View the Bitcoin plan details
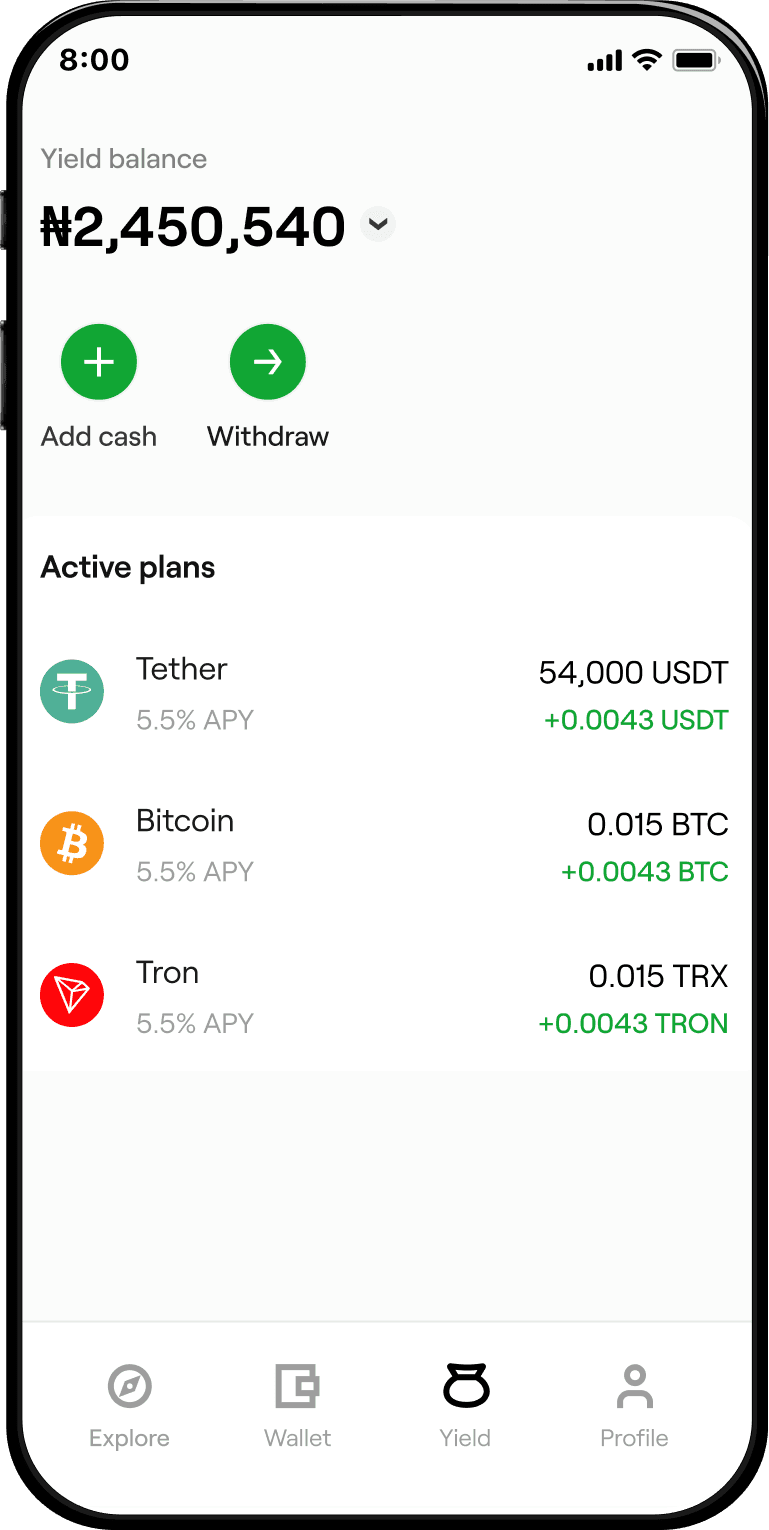Screen dimensions: 769x1530 [x=384, y=845]
